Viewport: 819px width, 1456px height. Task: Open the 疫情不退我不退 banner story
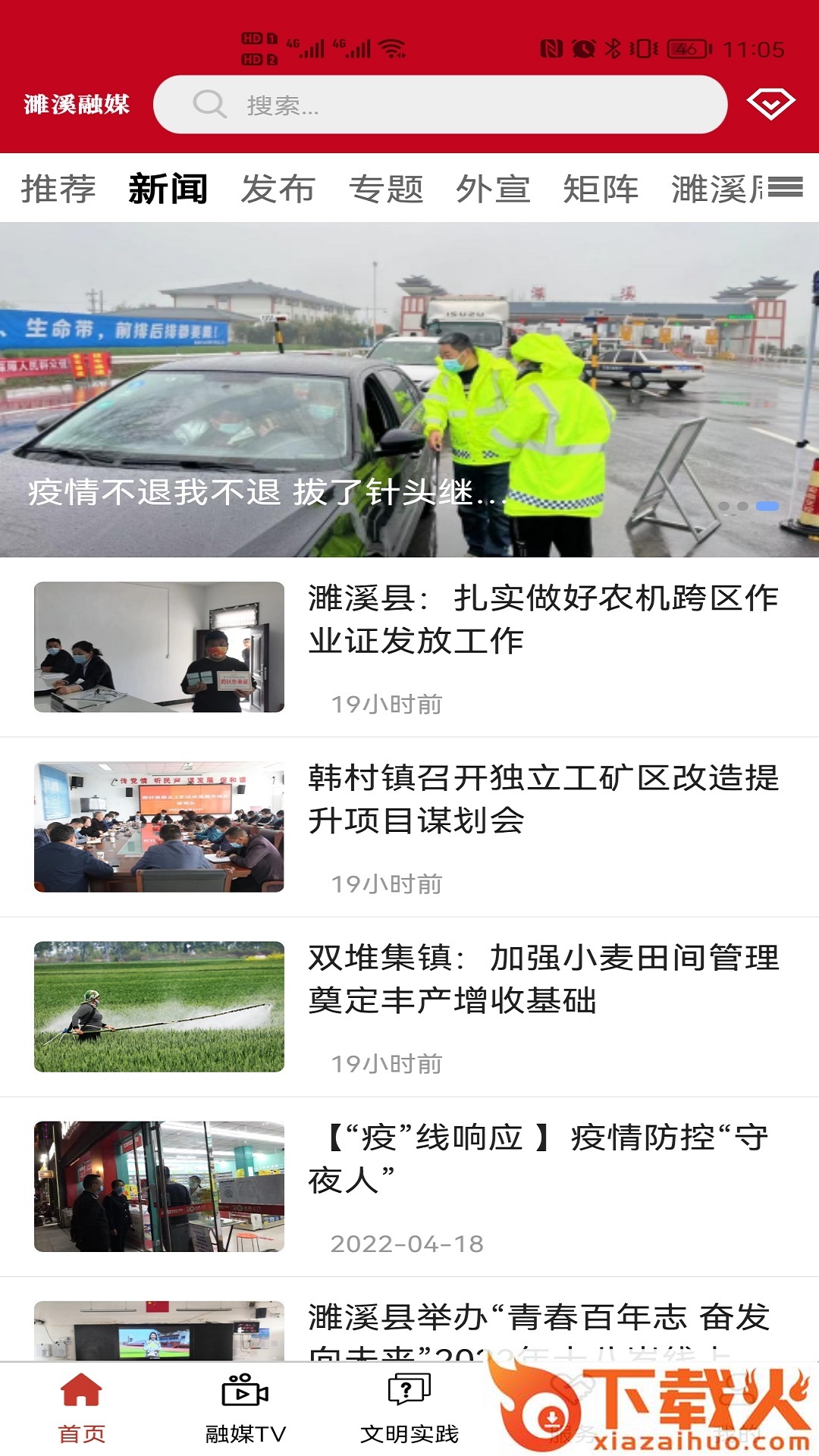(x=409, y=390)
